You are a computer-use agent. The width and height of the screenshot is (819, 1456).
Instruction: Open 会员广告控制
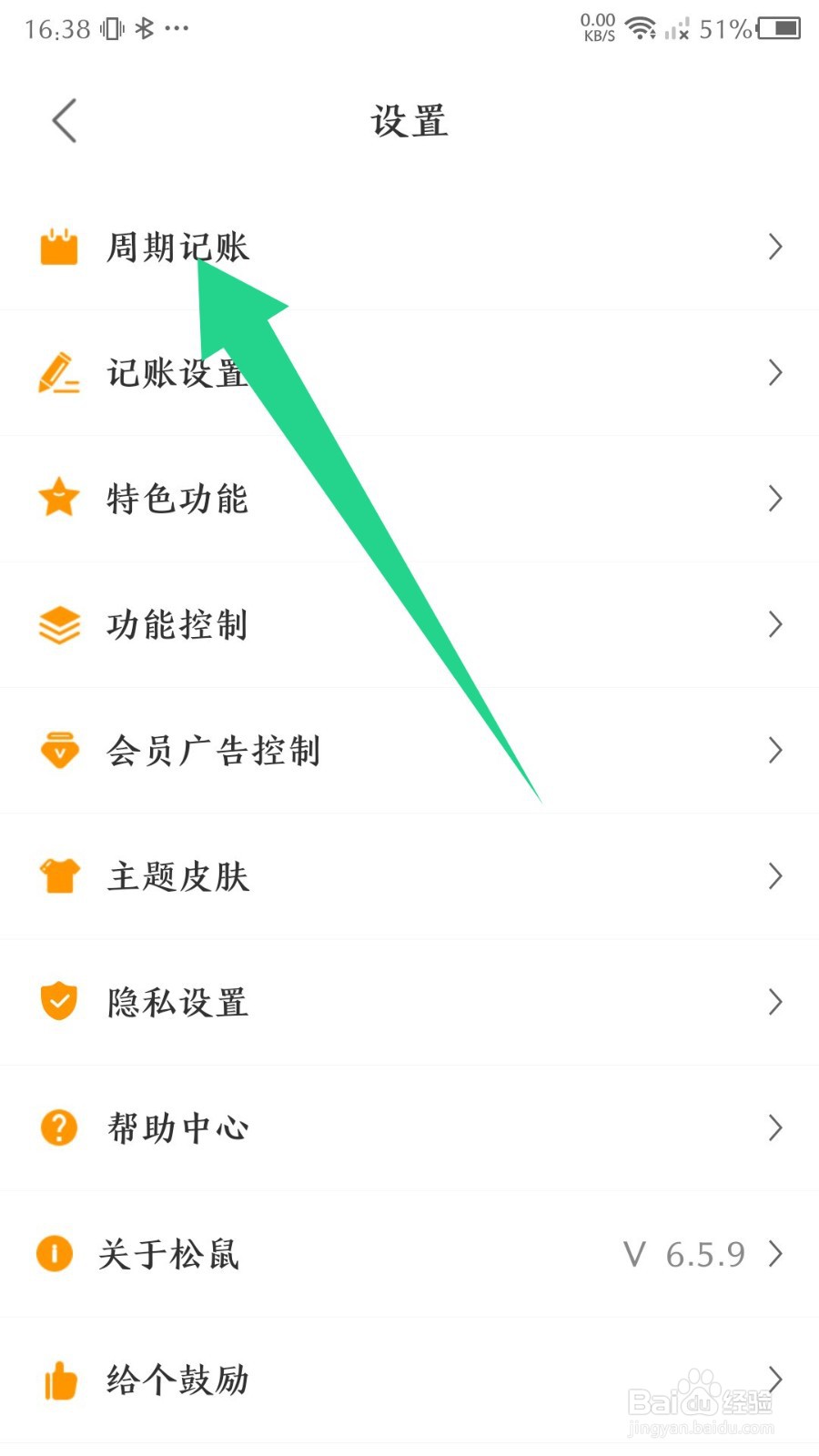click(409, 751)
